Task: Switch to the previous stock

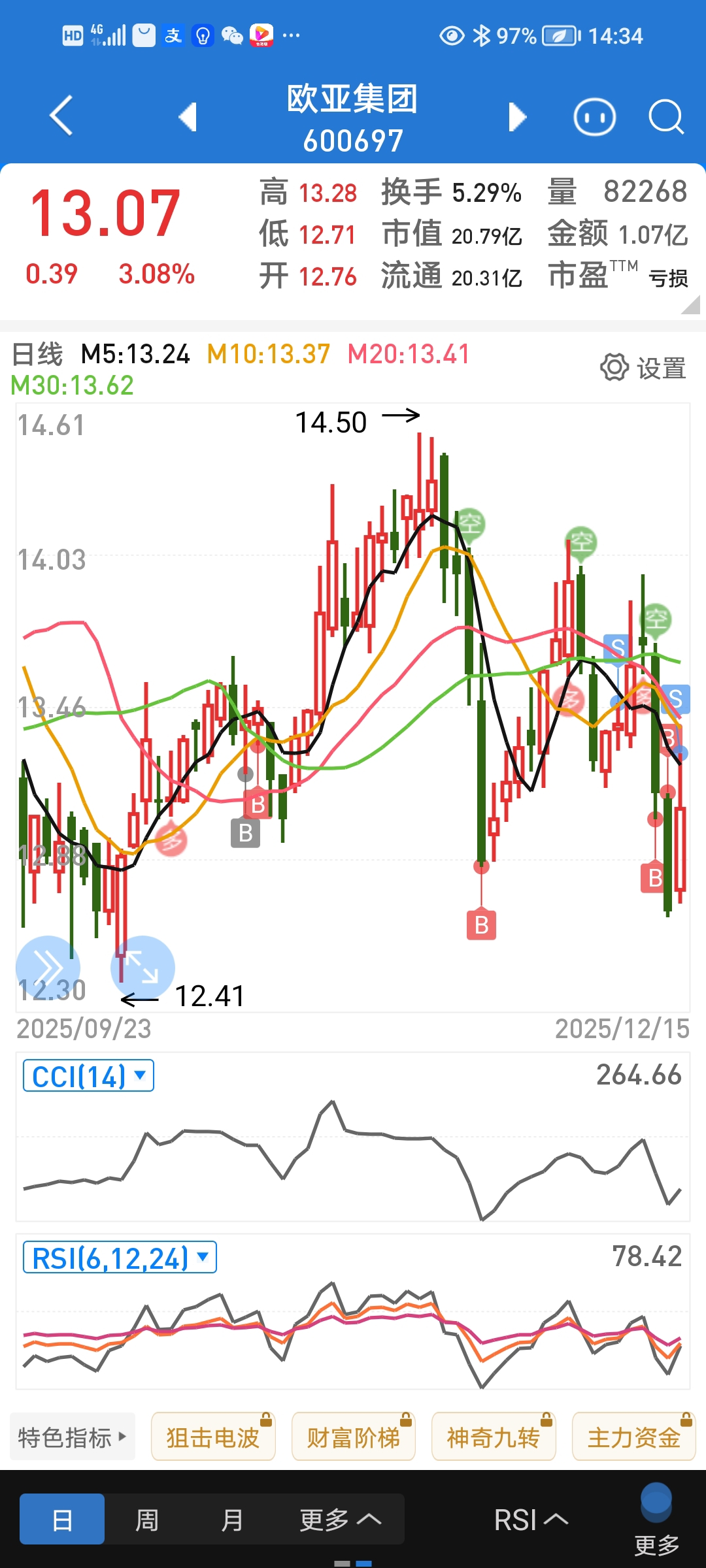Action: [x=188, y=117]
